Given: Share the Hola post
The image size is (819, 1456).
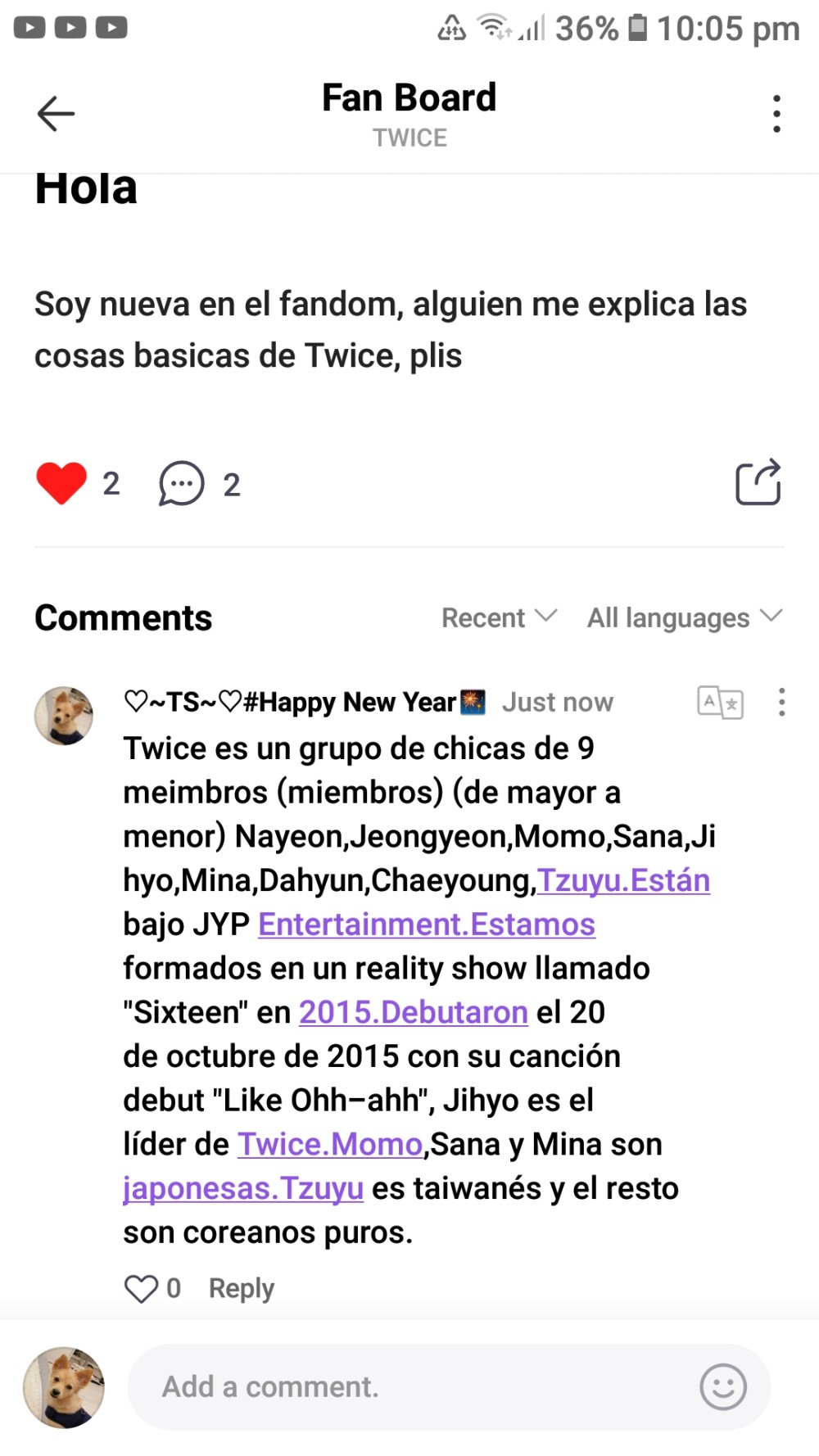Looking at the screenshot, I should (758, 483).
